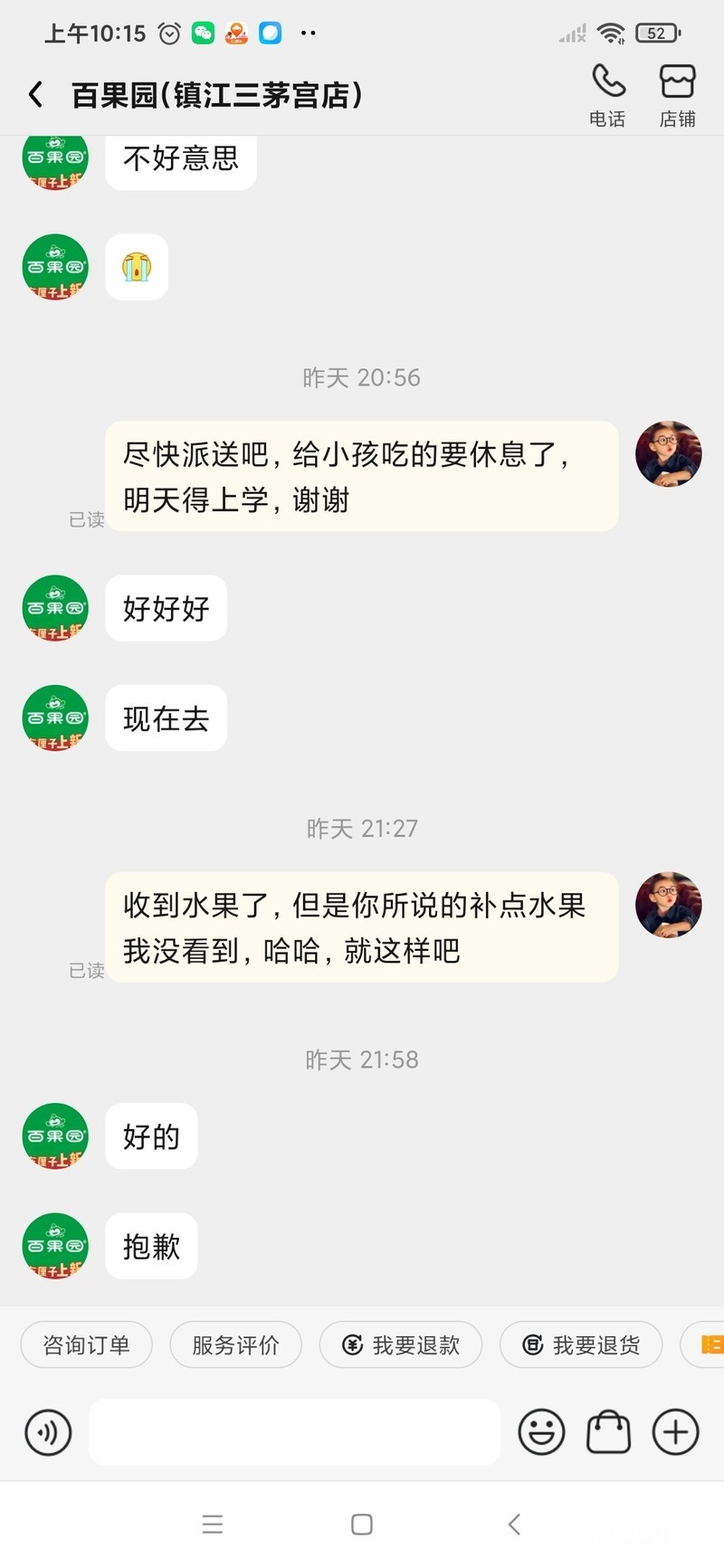Open the system recent apps menu
The width and height of the screenshot is (724, 1568).
213,1525
